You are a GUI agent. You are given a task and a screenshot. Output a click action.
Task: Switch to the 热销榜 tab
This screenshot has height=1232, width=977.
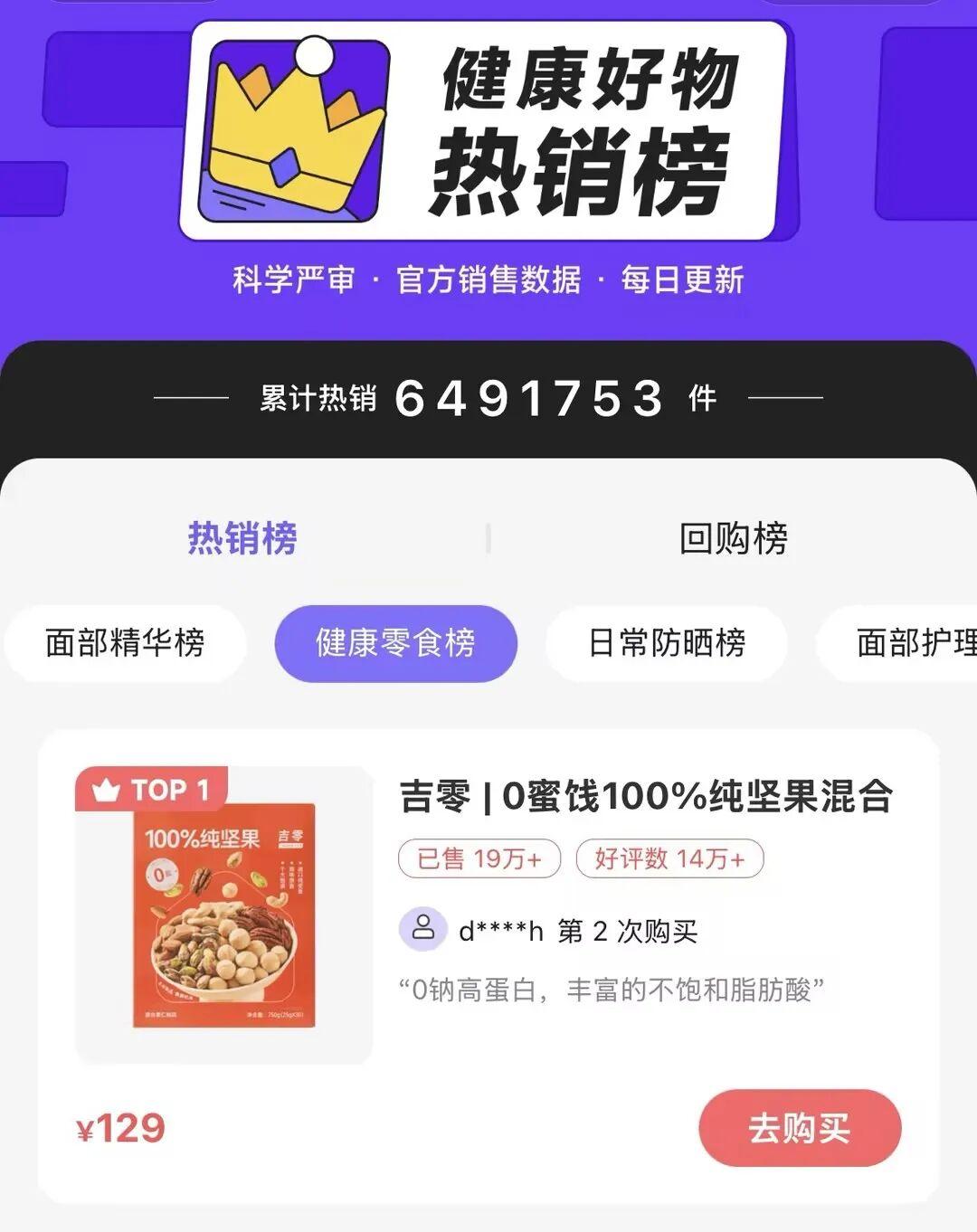[x=242, y=538]
